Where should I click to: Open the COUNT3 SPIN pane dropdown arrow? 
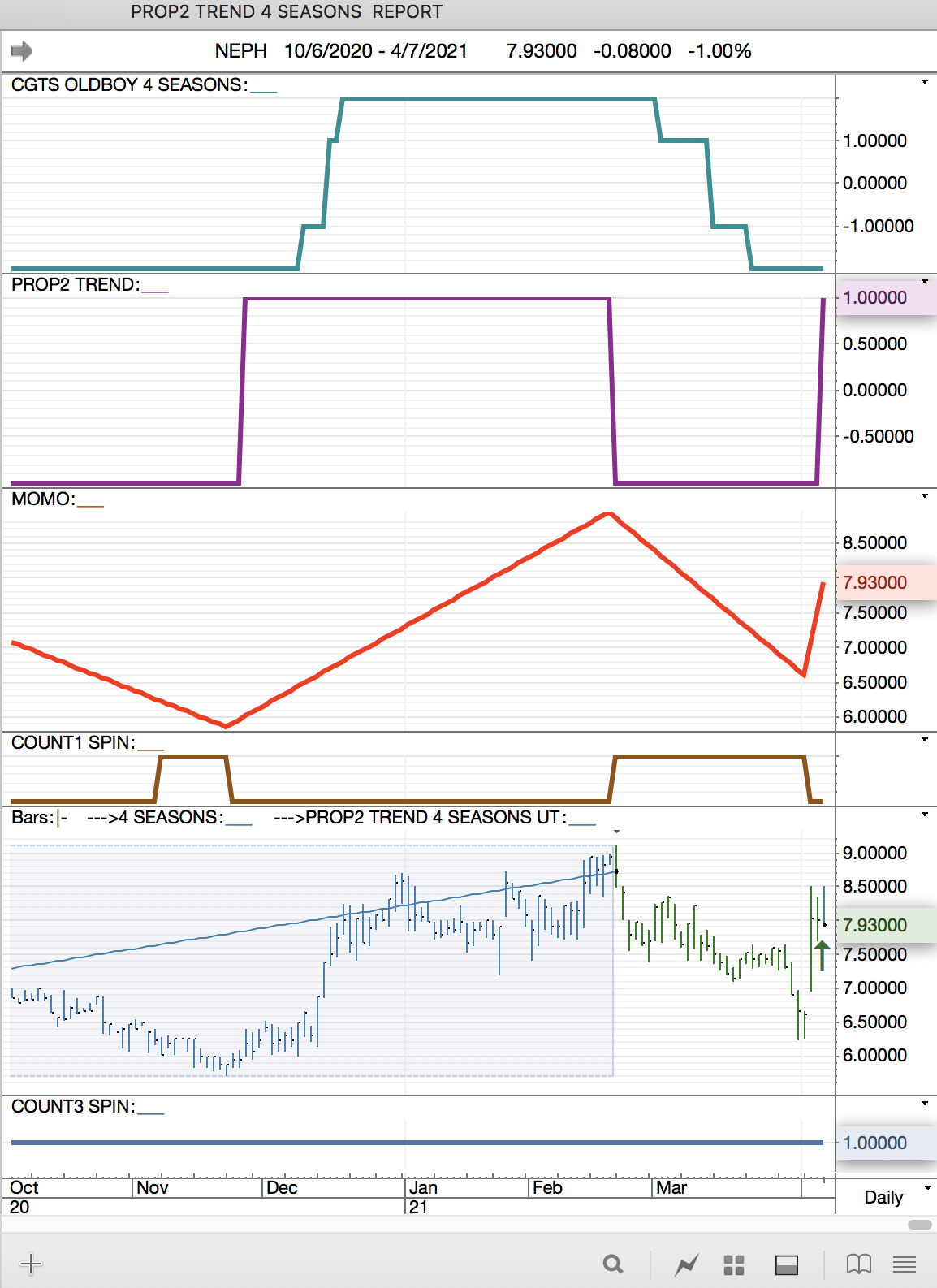924,1104
